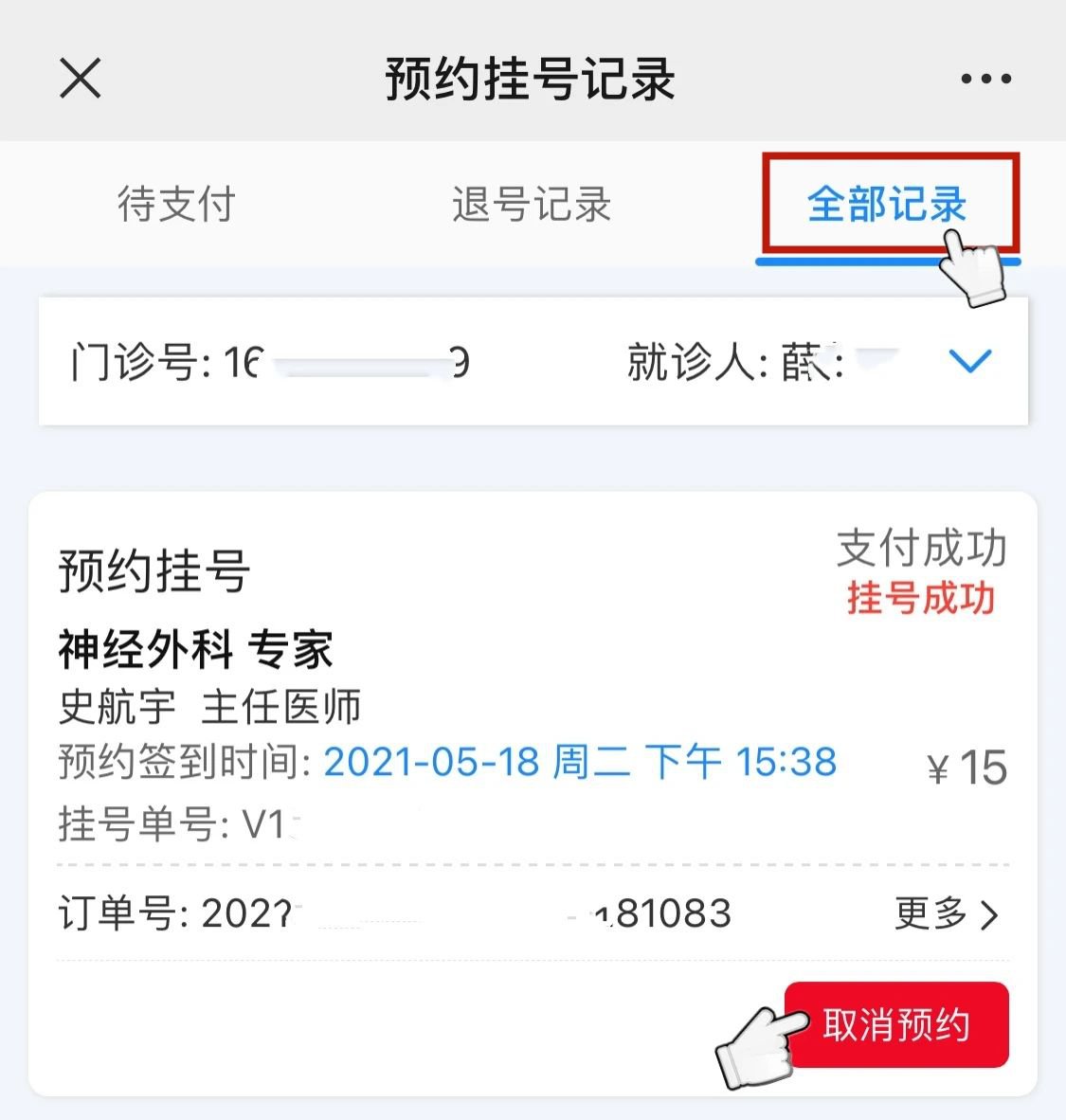The image size is (1066, 1120).
Task: Close the 预约挂号记录 page
Action: (x=80, y=78)
